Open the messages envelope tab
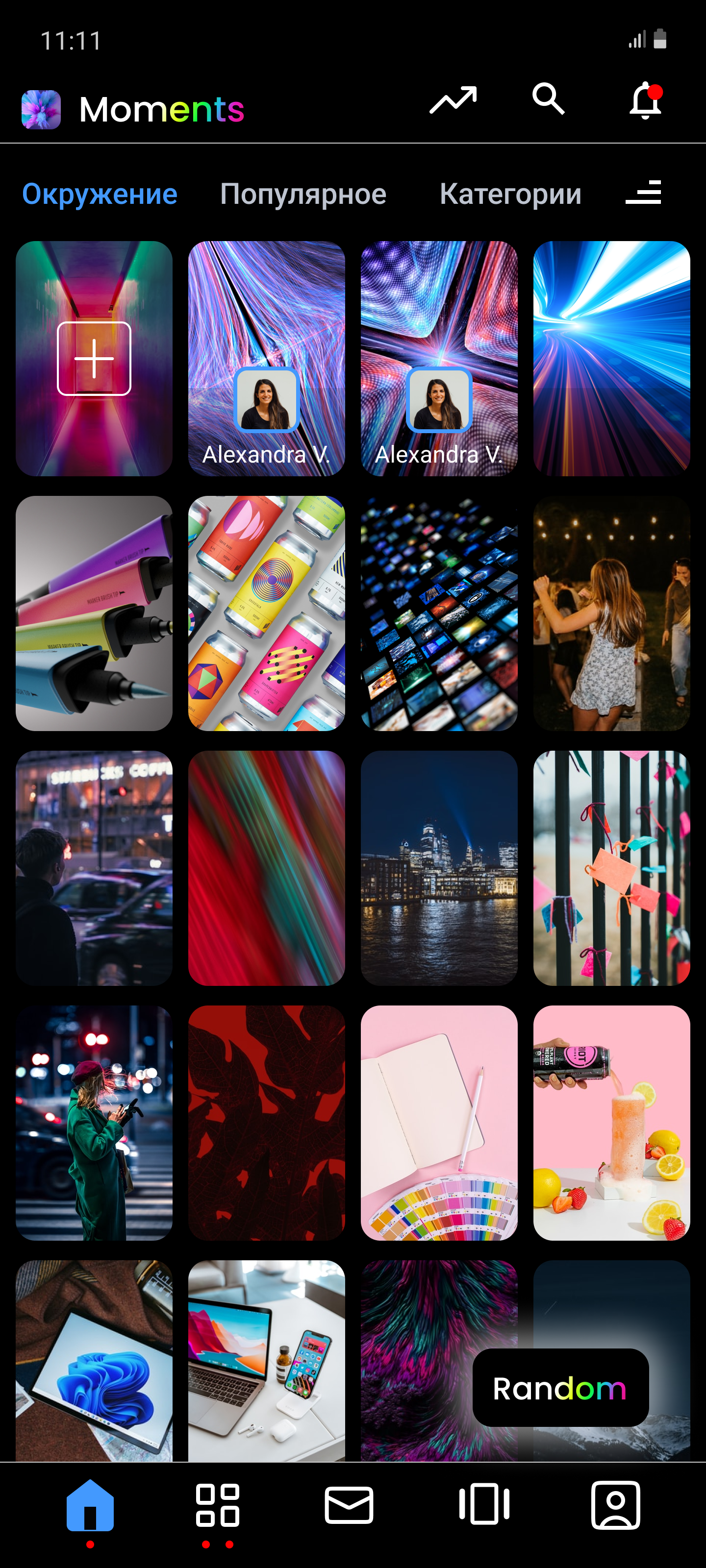 [x=349, y=1505]
